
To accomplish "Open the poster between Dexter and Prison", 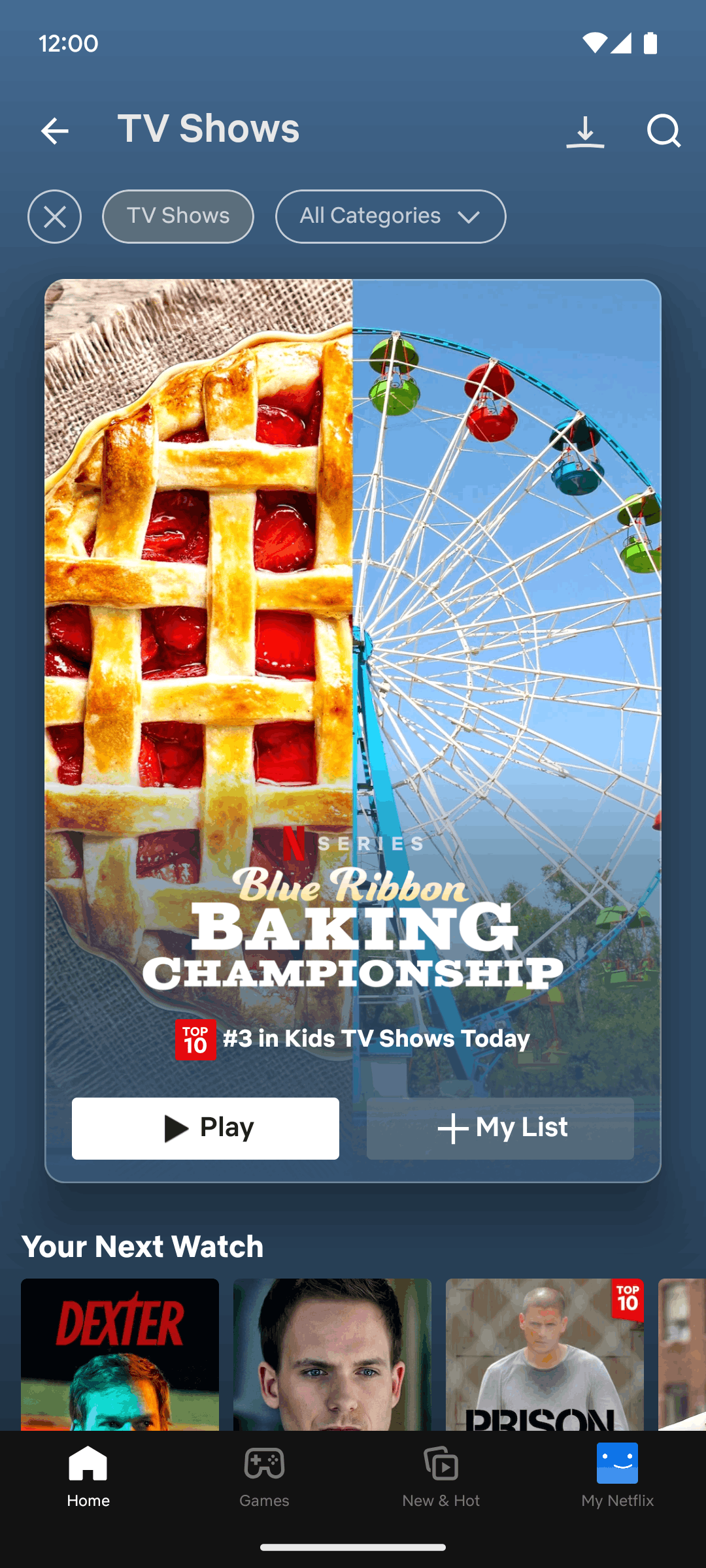I will [x=332, y=1354].
